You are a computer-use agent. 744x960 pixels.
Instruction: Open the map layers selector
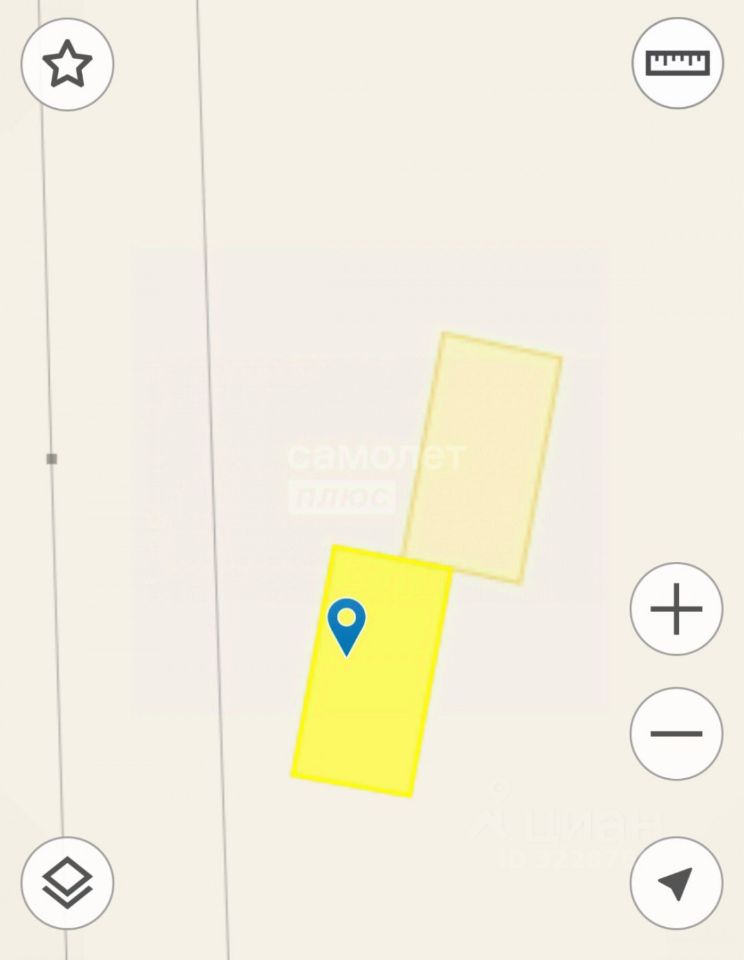67,883
